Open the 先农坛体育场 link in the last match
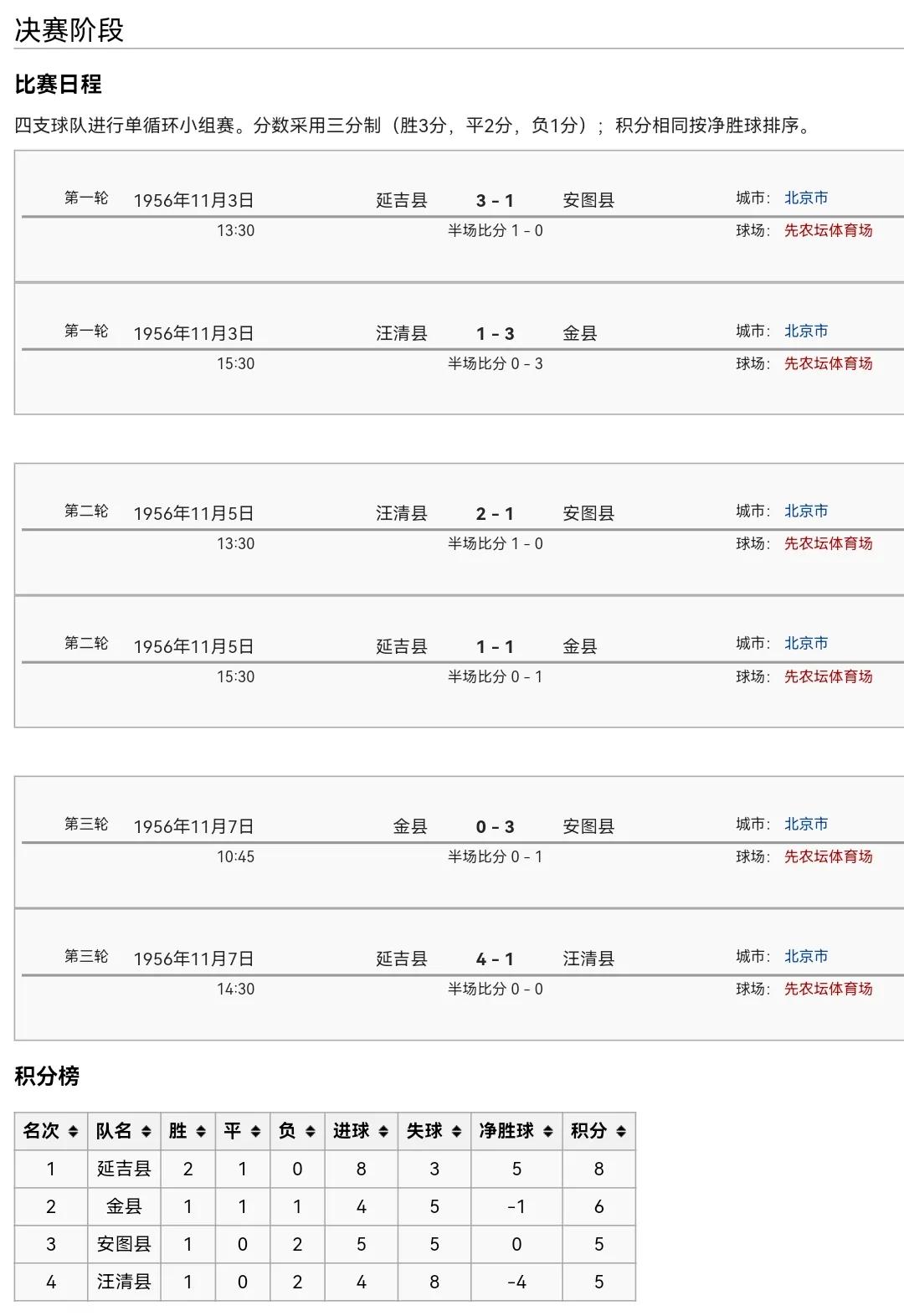904x1316 pixels. [x=829, y=989]
